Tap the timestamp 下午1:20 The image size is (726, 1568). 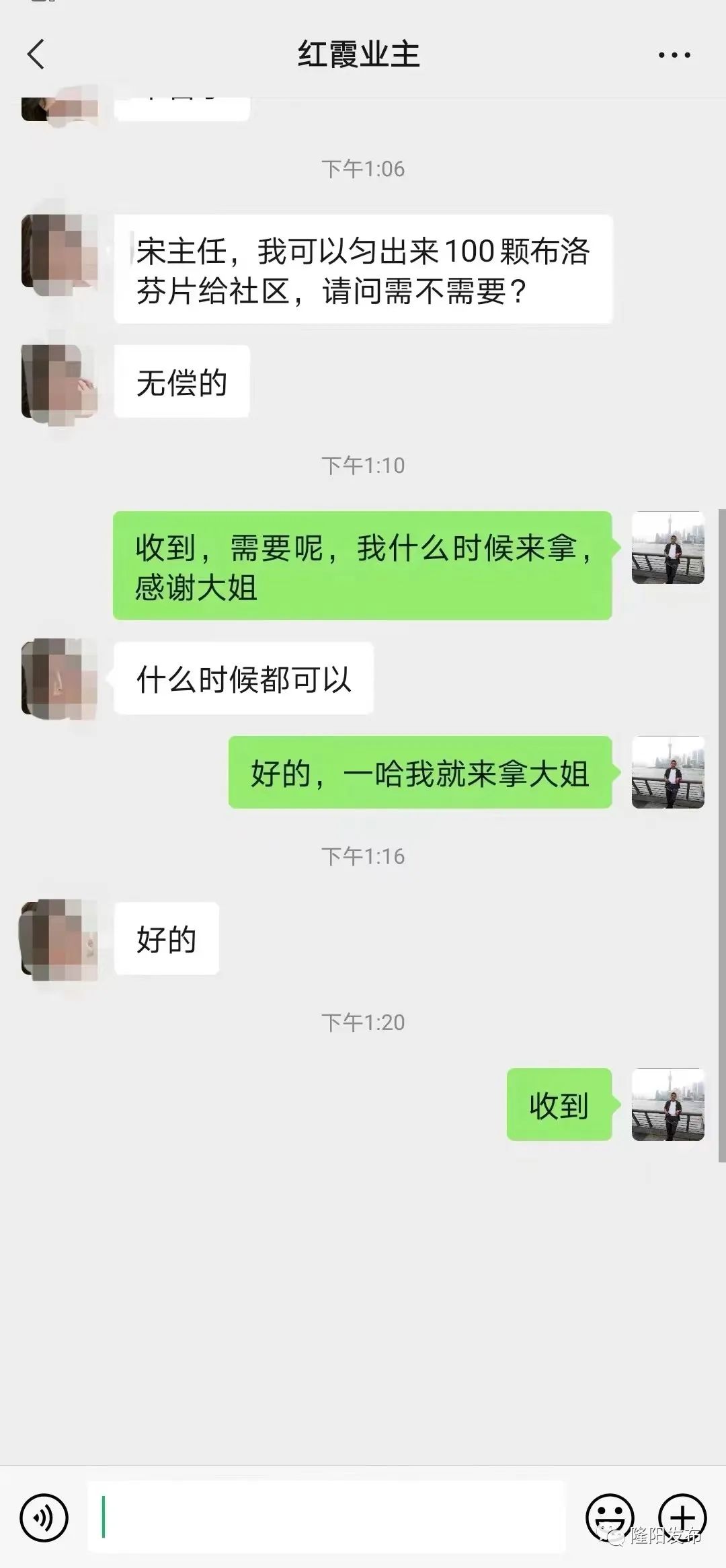(363, 1020)
